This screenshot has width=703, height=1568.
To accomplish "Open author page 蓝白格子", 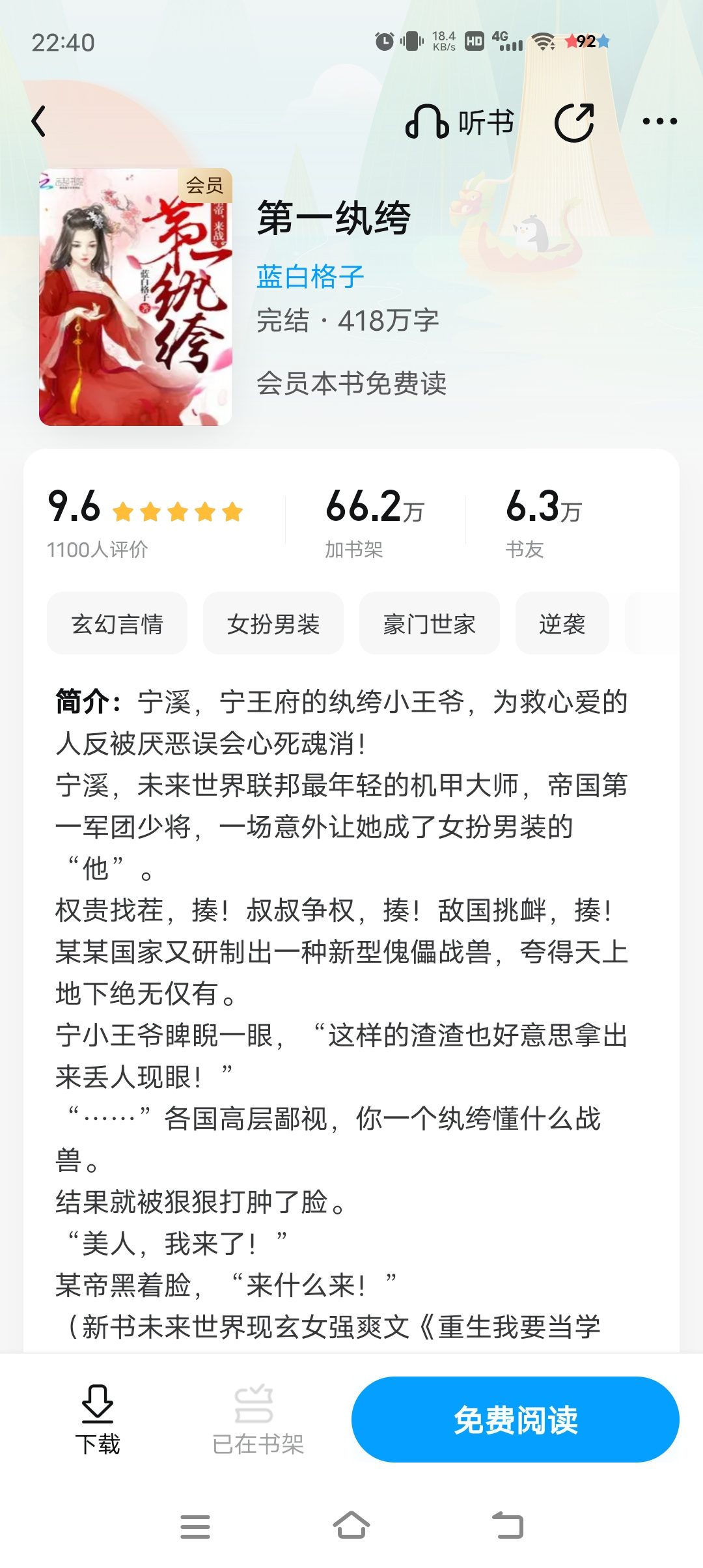I will coord(310,277).
